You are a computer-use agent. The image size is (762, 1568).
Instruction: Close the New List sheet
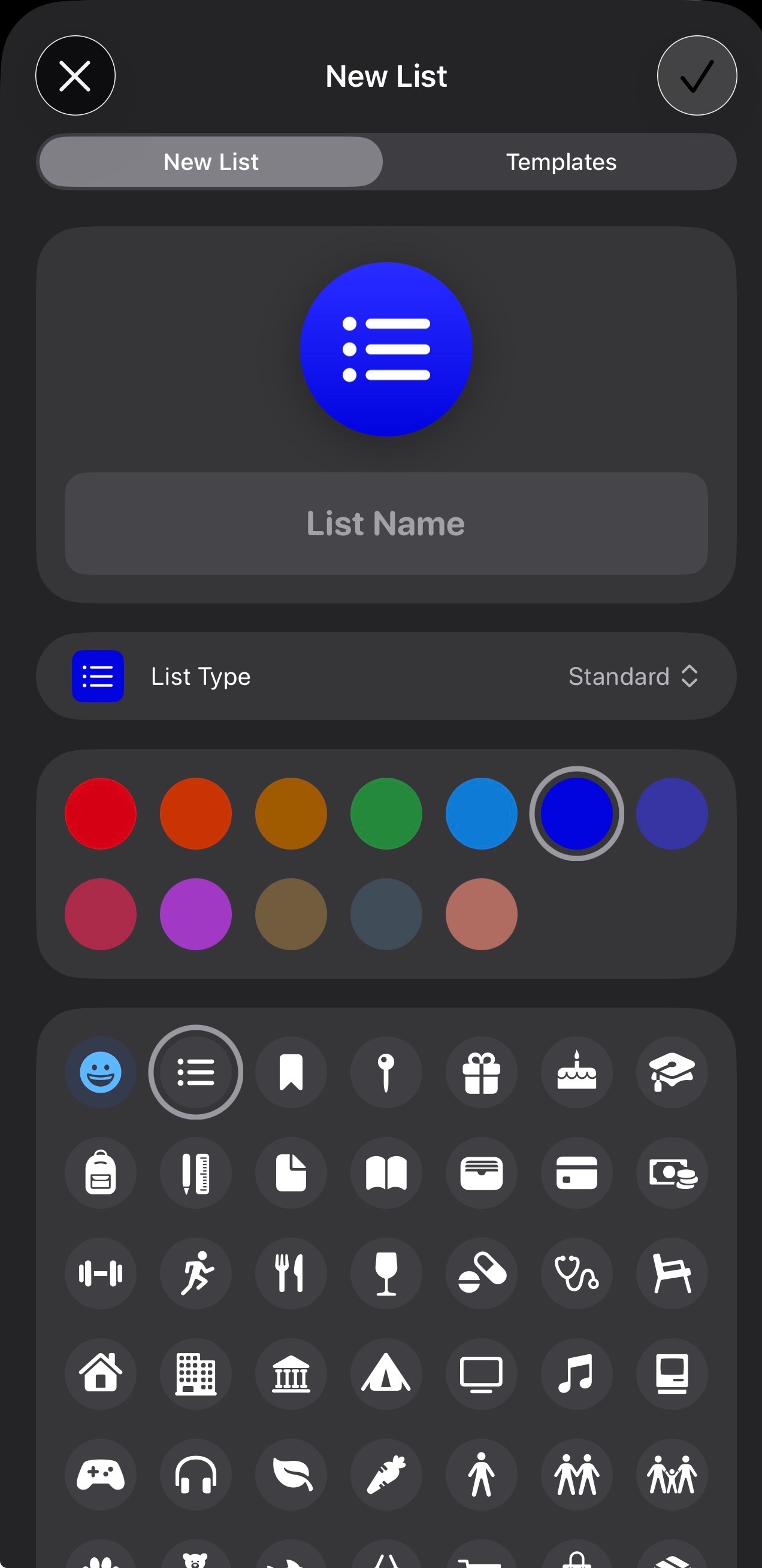pos(75,75)
